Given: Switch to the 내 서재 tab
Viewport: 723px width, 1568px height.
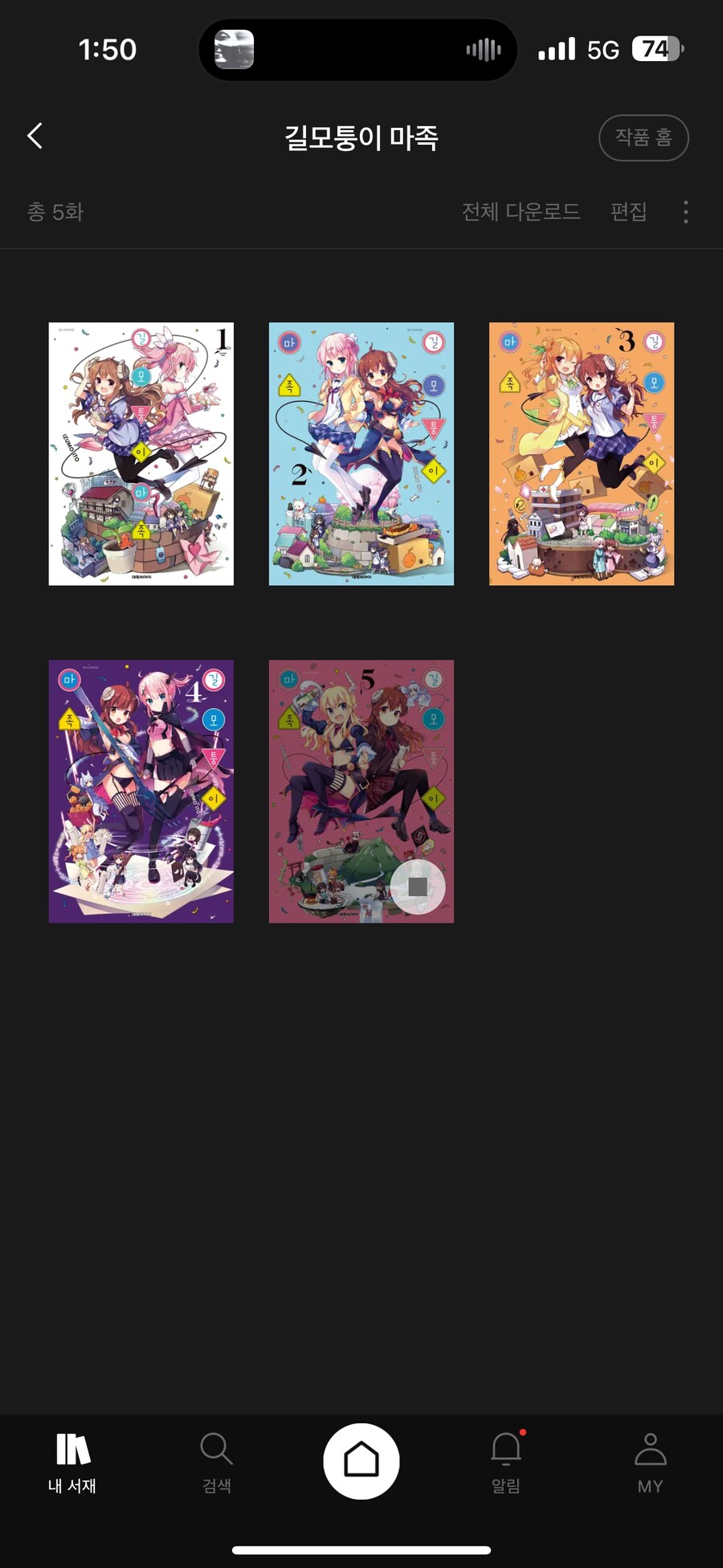Looking at the screenshot, I should 72,1463.
